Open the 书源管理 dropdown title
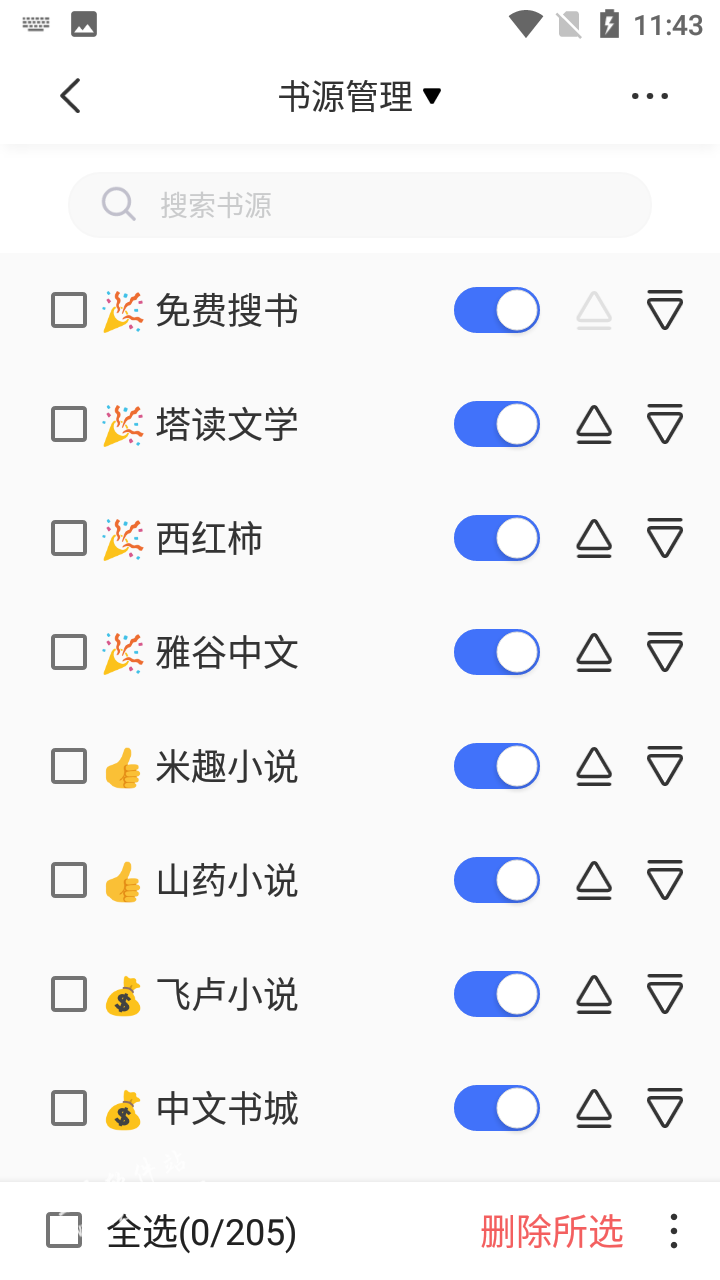This screenshot has width=720, height=1280. [x=359, y=96]
